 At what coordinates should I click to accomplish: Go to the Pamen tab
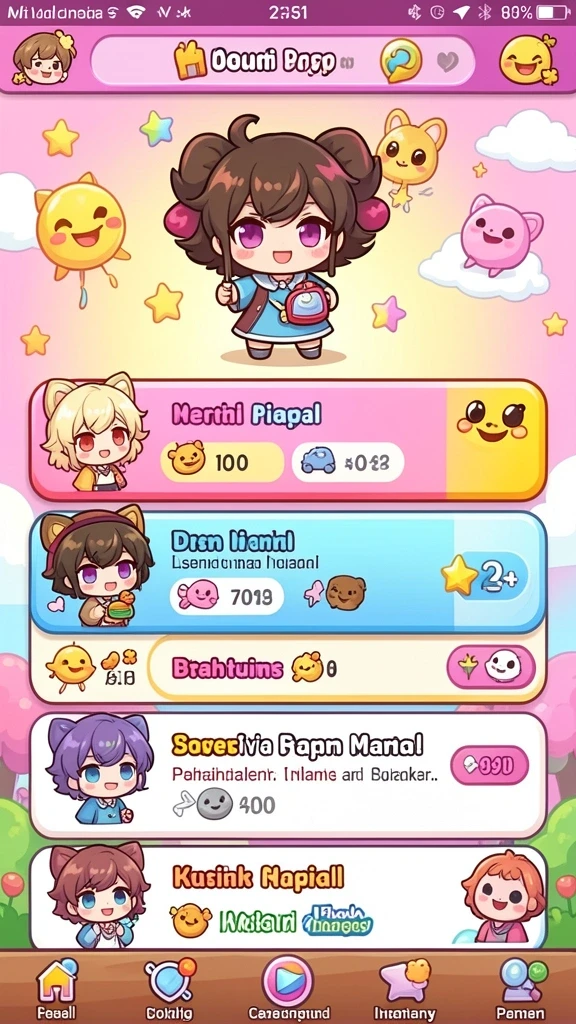(520, 988)
